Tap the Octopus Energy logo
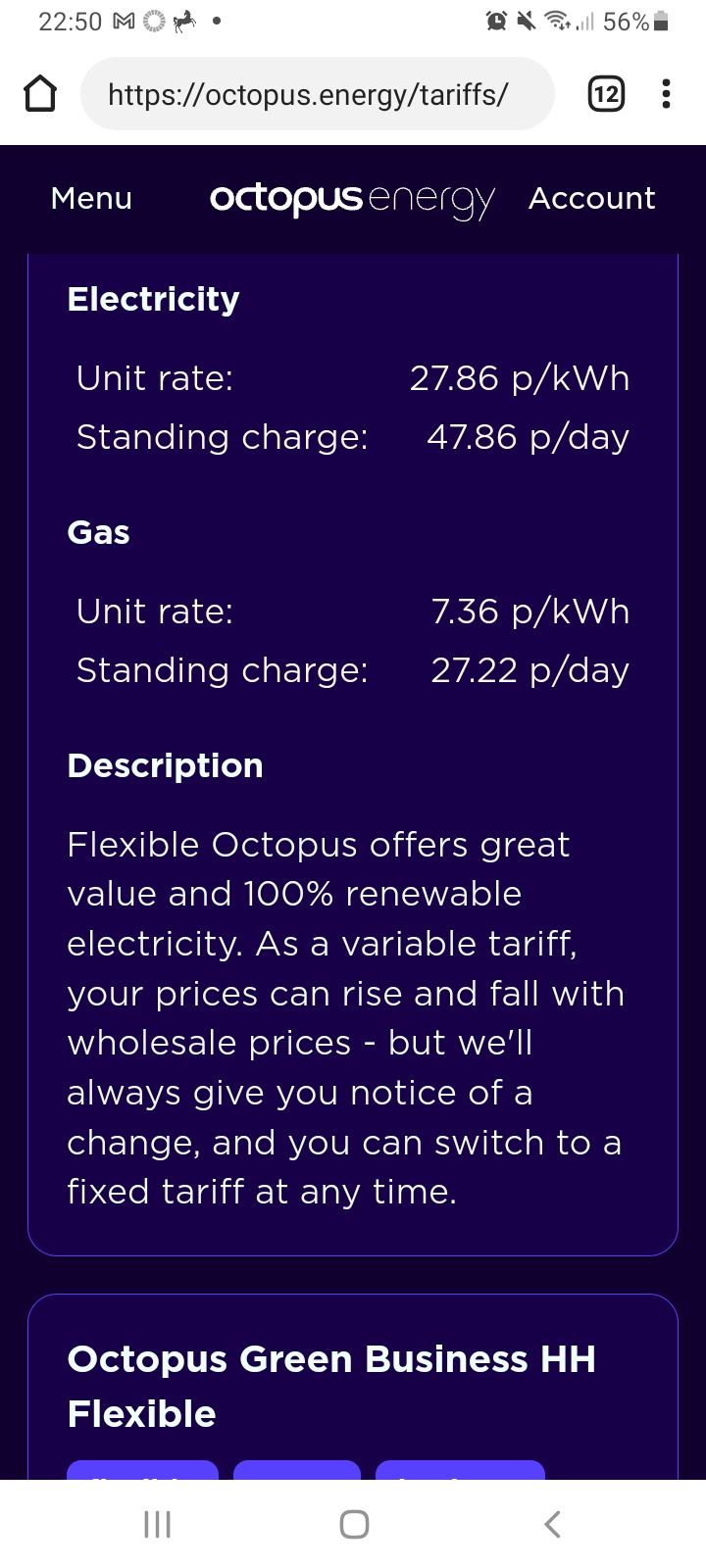 (352, 199)
